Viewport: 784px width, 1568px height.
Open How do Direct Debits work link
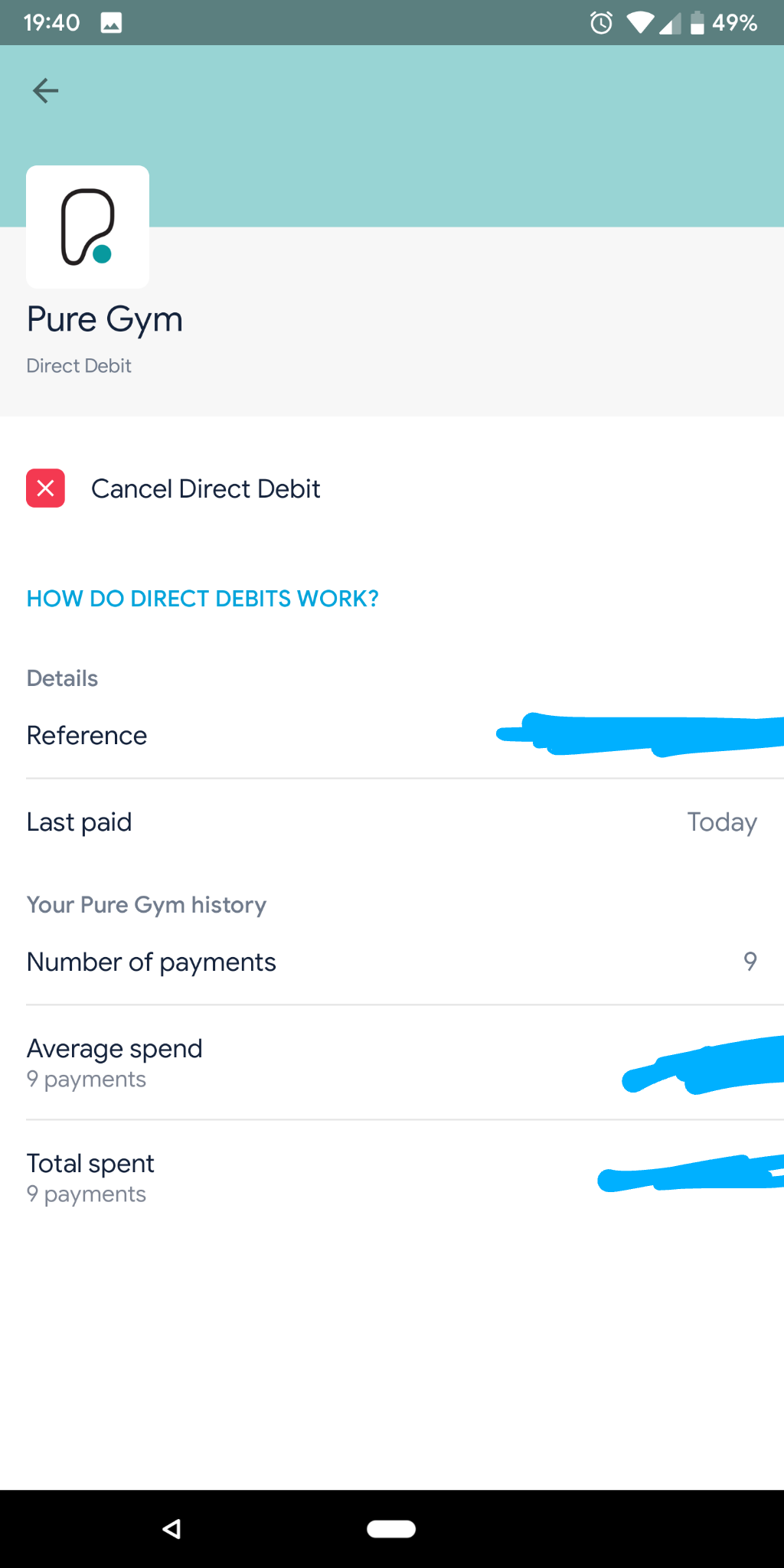(203, 599)
